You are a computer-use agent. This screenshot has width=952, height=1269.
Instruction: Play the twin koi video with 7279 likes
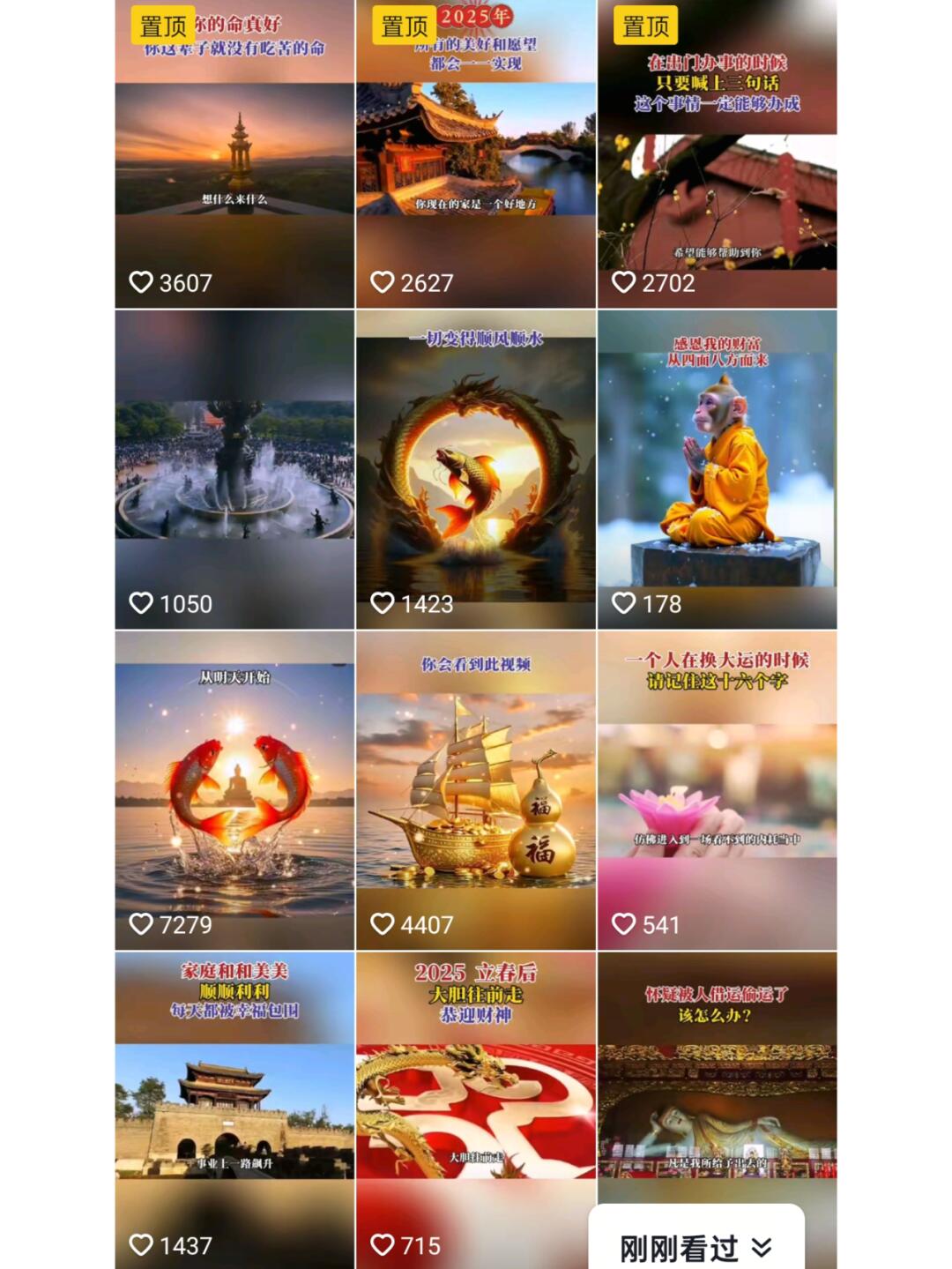point(234,790)
